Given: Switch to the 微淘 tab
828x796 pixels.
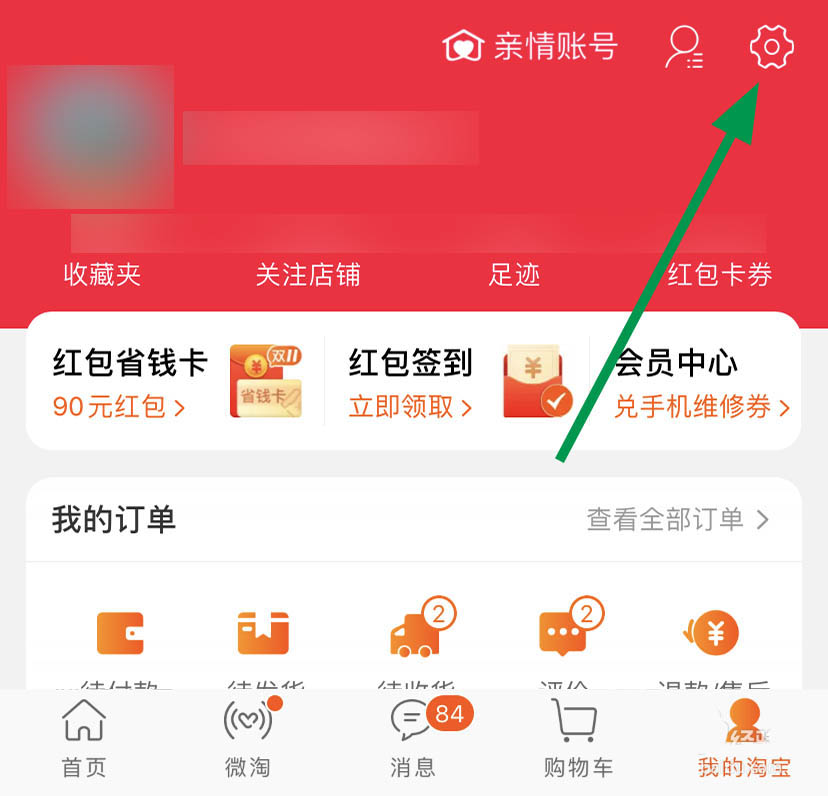Looking at the screenshot, I should pos(247,740).
